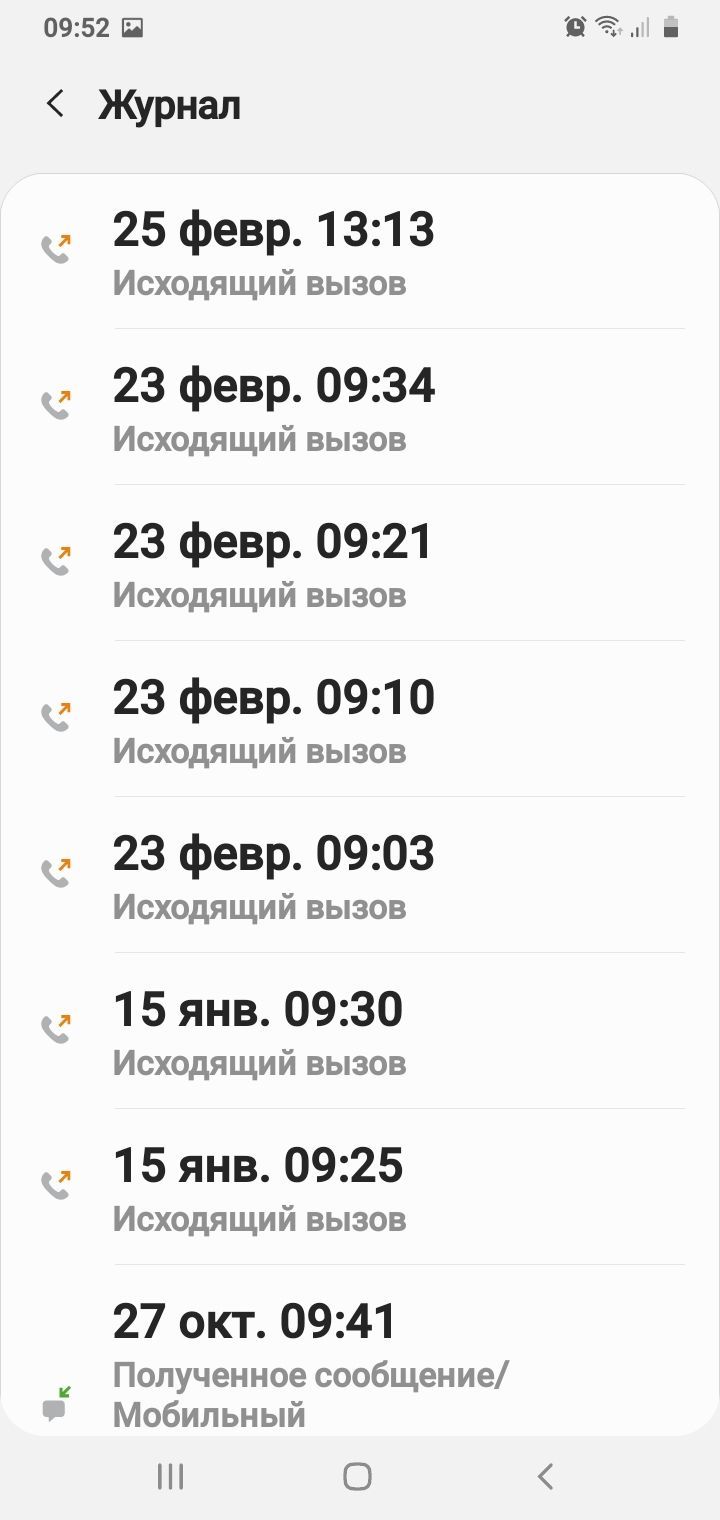Select the 15 янв. 09:25 call entry
This screenshot has height=1520, width=720.
coord(360,1188)
